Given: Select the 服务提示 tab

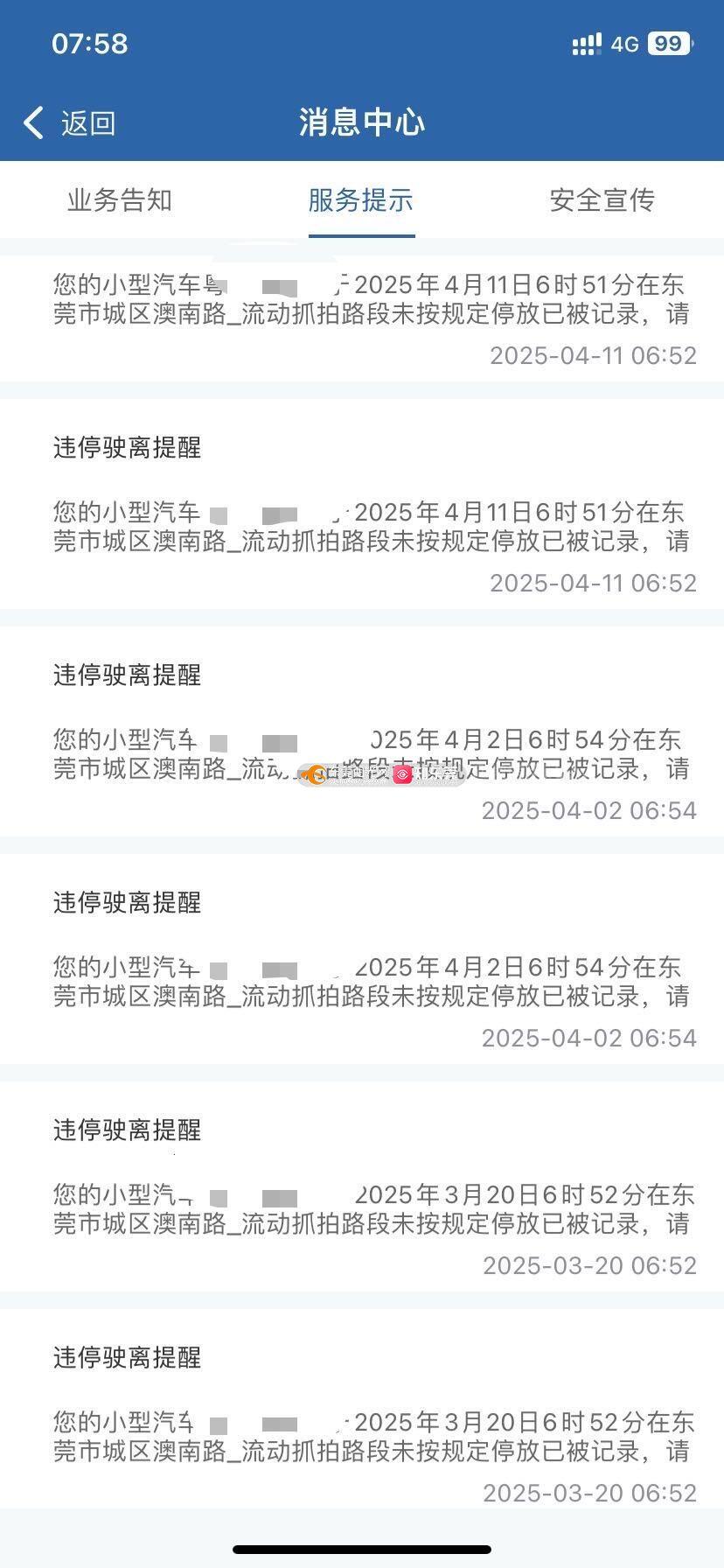Looking at the screenshot, I should 361,200.
